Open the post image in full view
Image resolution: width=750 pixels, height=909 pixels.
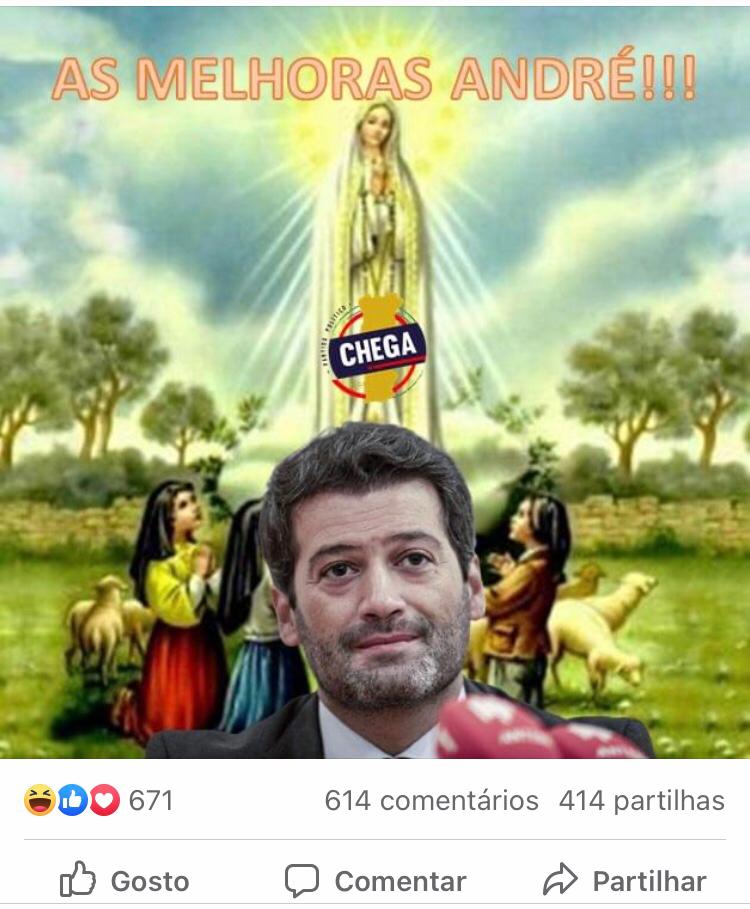[x=375, y=380]
